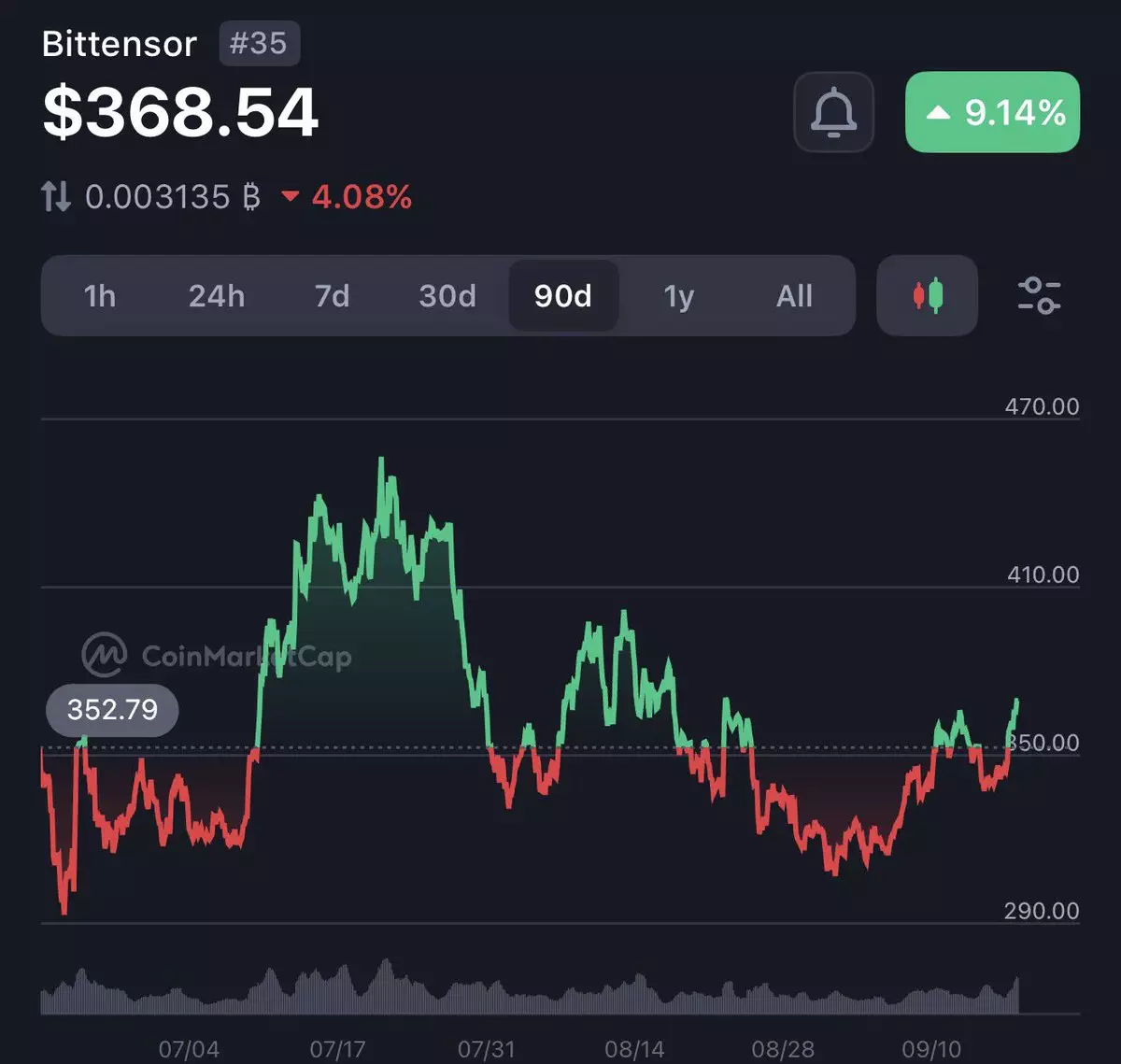
Task: Select the 24h time range
Action: (217, 296)
